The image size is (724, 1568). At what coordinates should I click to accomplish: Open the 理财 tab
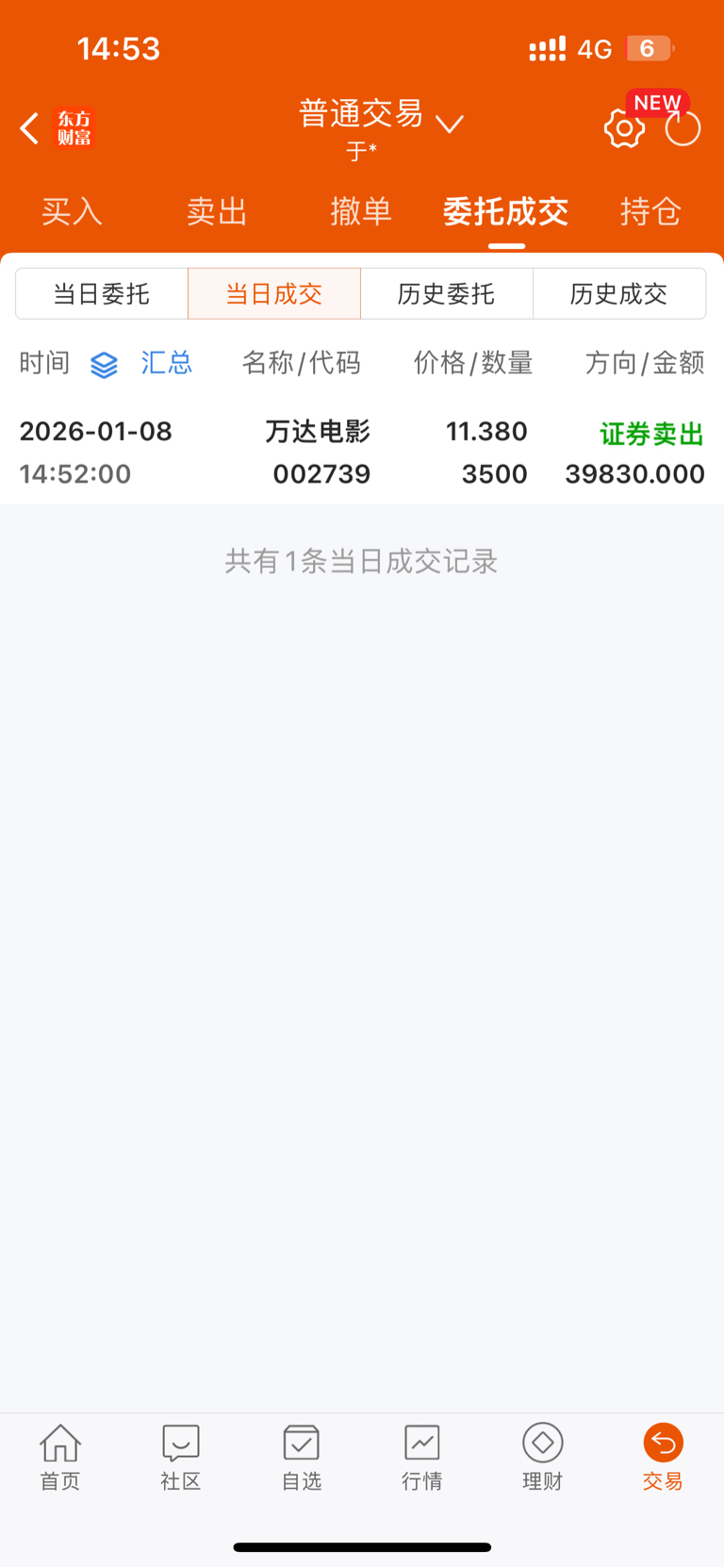pos(543,1457)
